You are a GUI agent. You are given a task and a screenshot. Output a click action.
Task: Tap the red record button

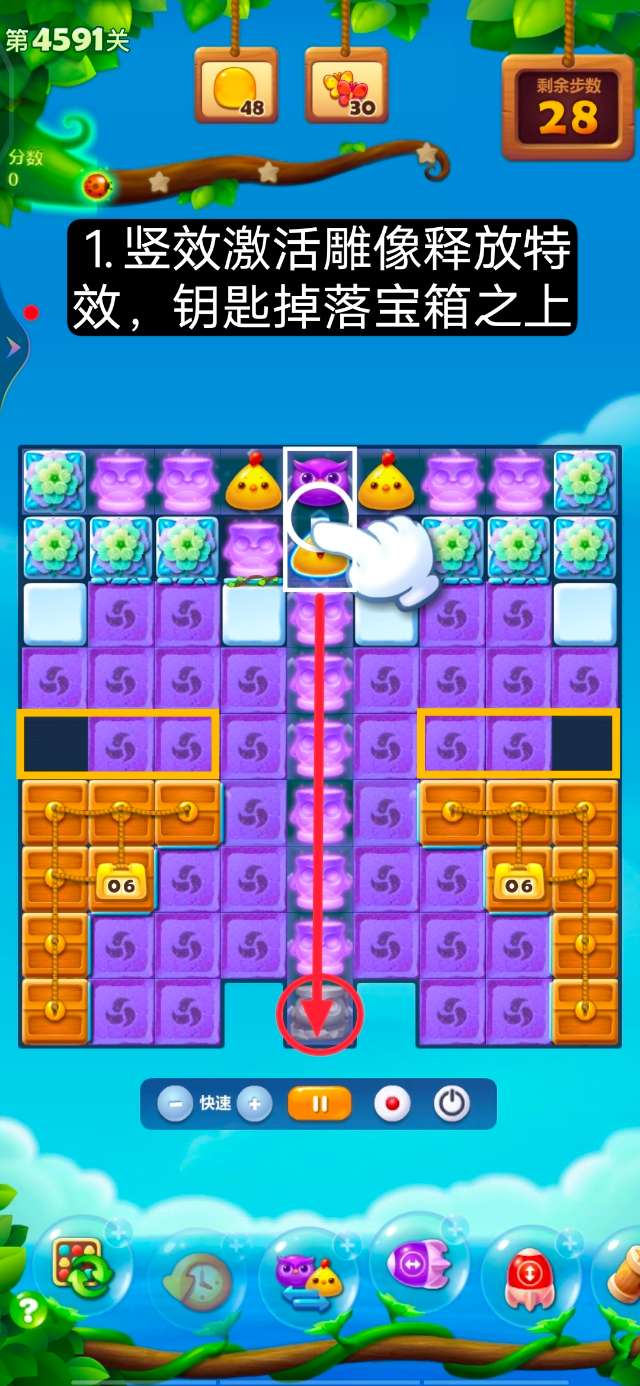392,1104
